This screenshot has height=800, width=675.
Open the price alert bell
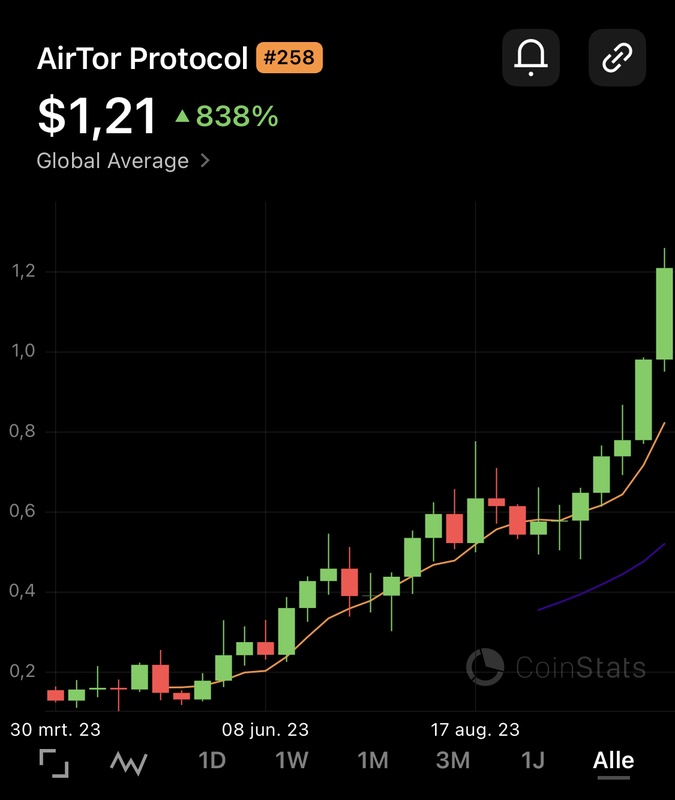pyautogui.click(x=530, y=58)
